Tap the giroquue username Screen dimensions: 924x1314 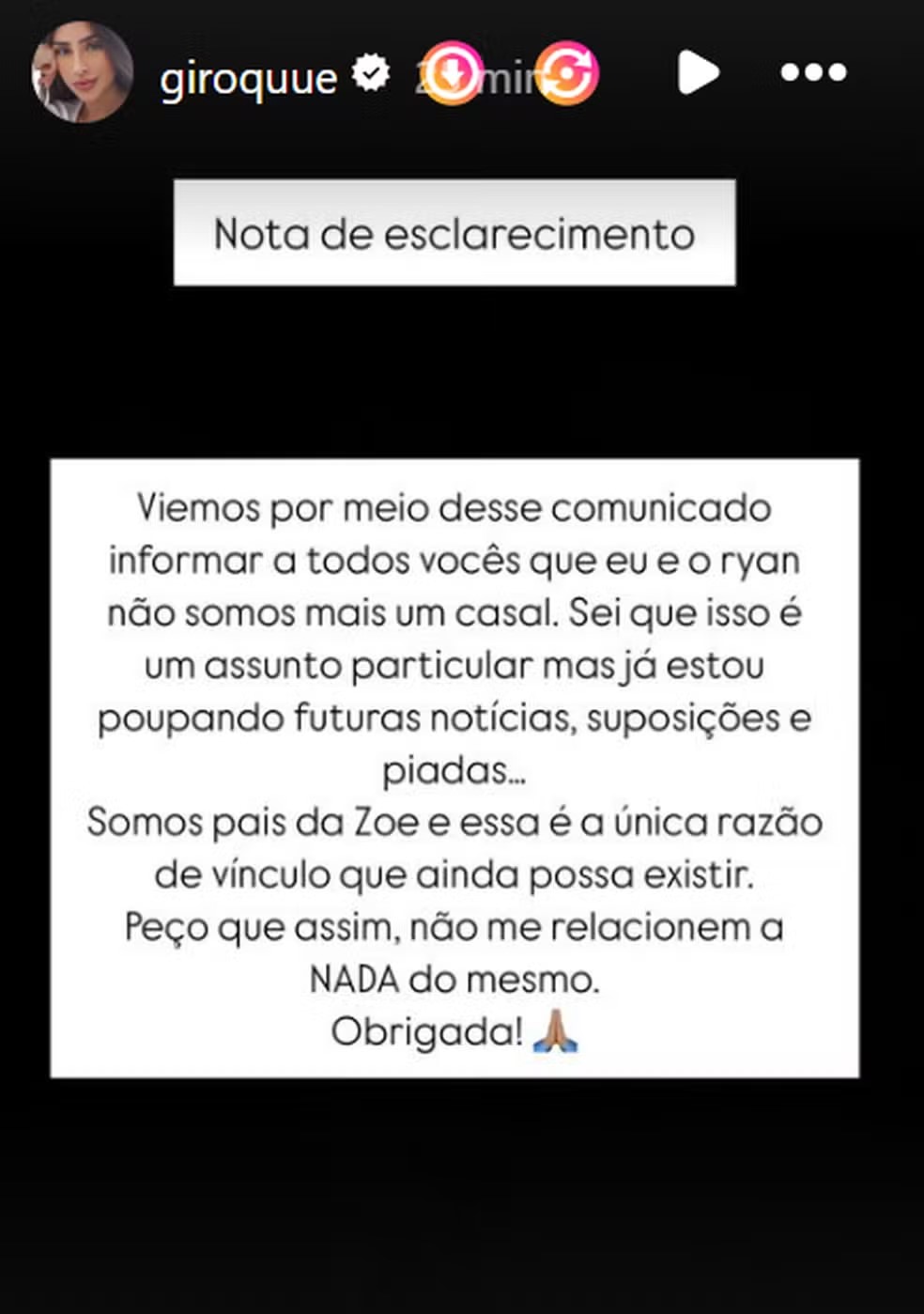coord(248,77)
